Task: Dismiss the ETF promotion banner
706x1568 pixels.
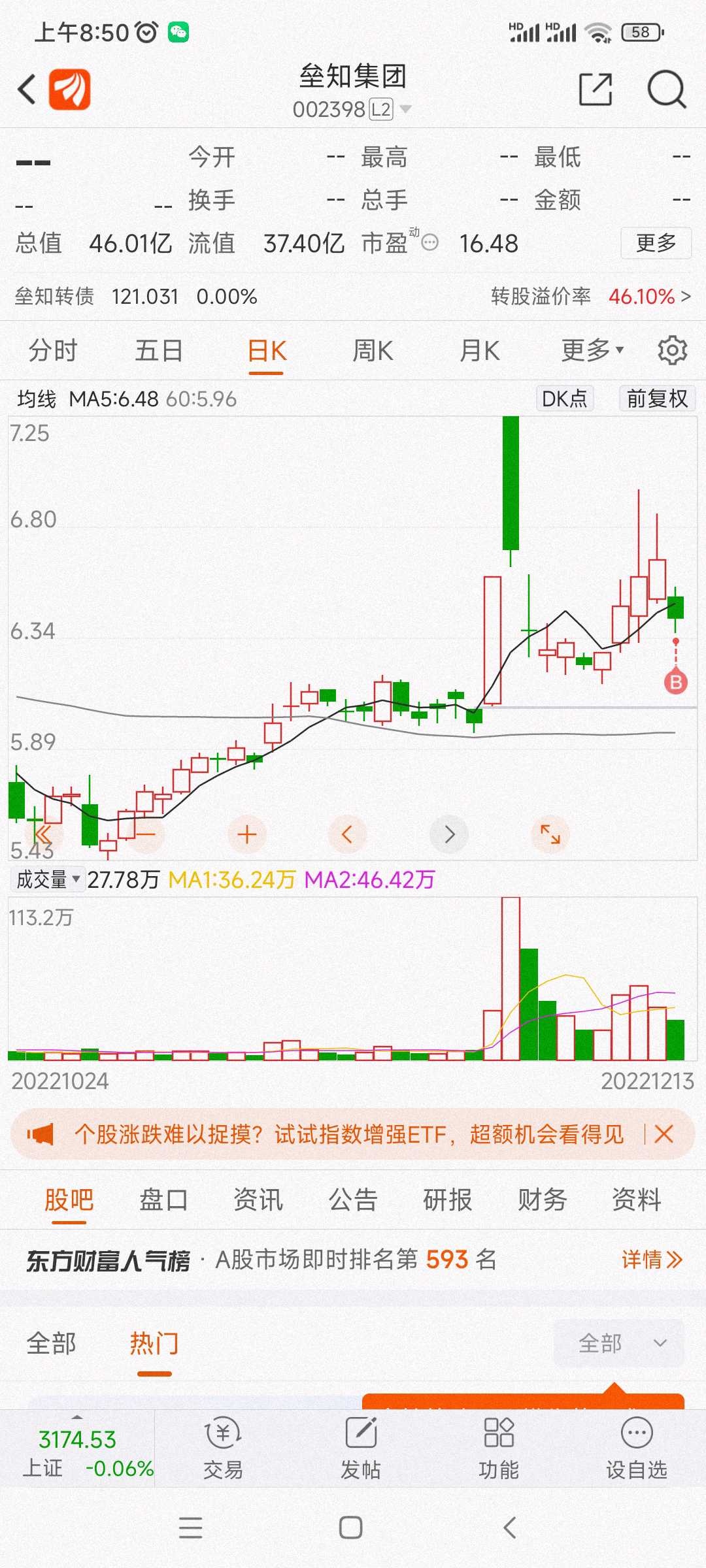Action: pyautogui.click(x=664, y=1134)
